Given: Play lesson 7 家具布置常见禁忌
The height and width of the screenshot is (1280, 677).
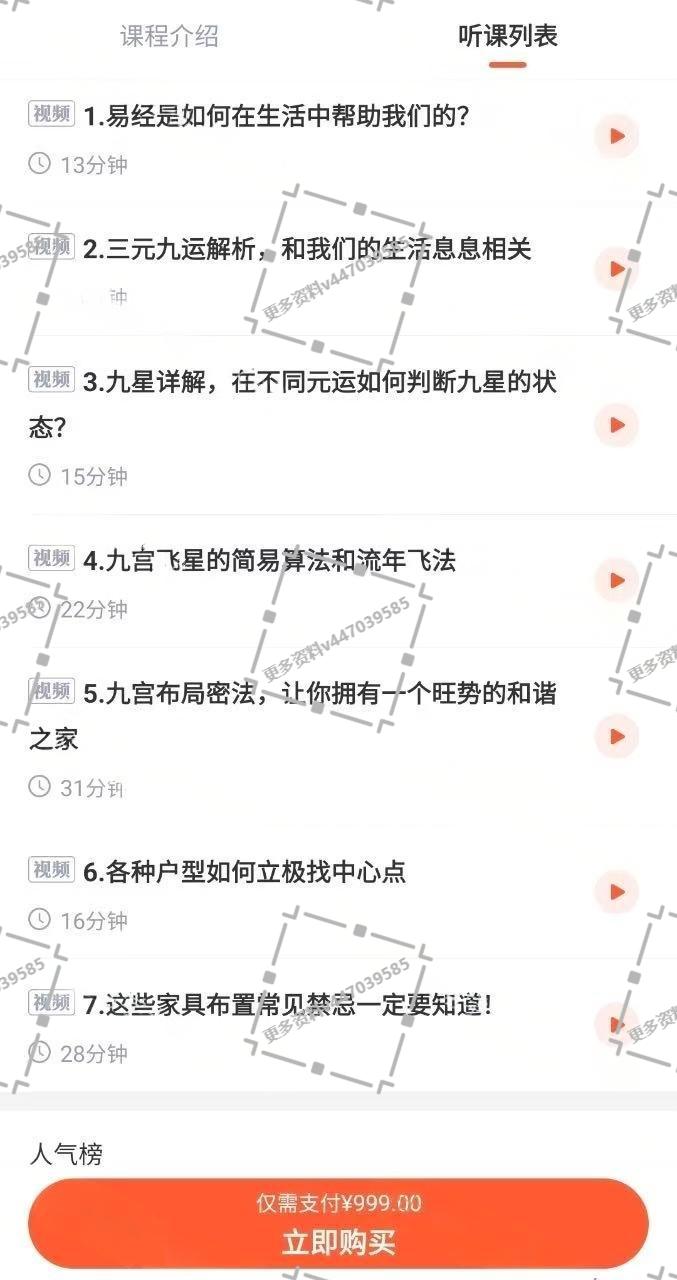Looking at the screenshot, I should click(x=617, y=1024).
